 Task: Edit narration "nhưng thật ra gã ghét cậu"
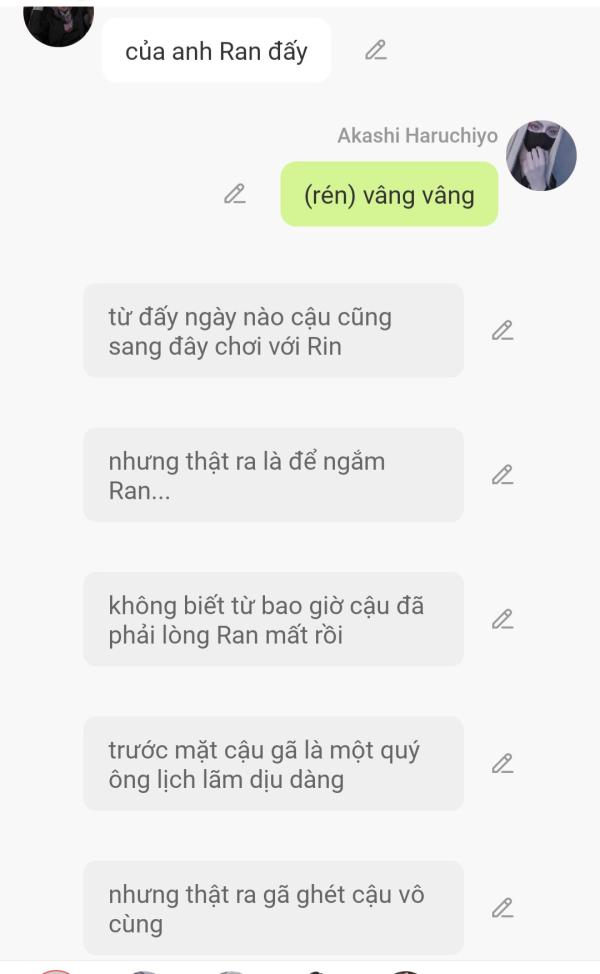[x=502, y=908]
